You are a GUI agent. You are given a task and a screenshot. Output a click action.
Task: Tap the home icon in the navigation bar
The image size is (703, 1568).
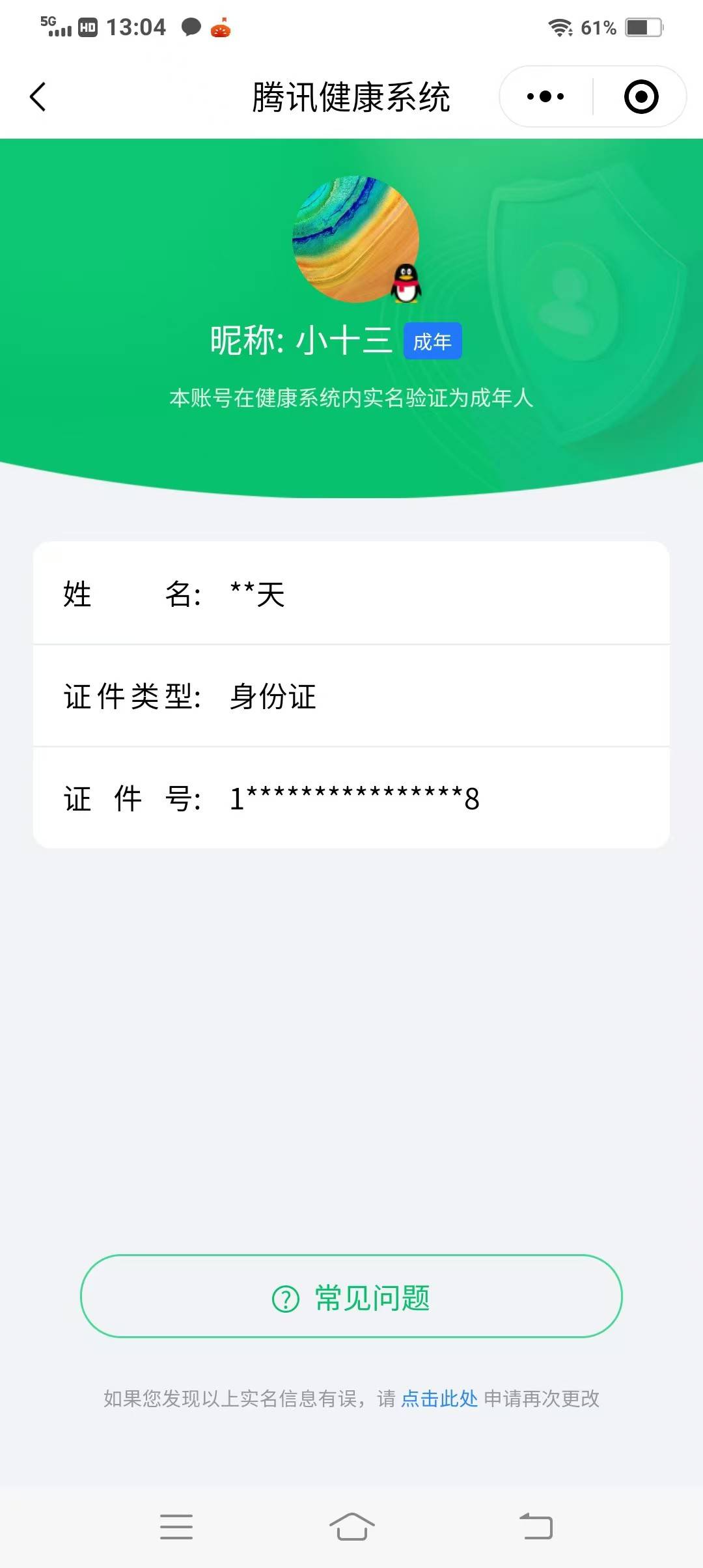pos(351,1527)
